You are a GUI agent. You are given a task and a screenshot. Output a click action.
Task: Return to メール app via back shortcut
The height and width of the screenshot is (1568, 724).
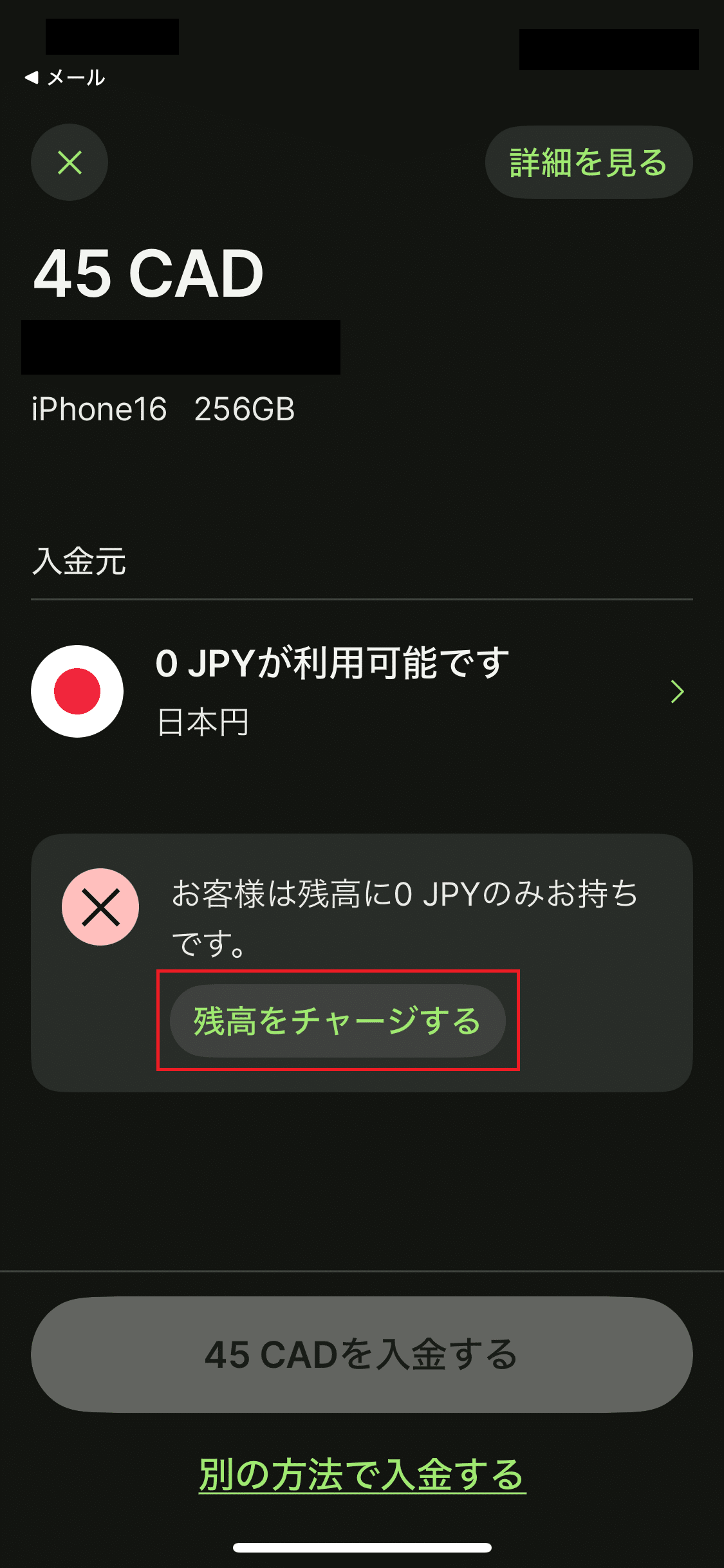tap(64, 78)
